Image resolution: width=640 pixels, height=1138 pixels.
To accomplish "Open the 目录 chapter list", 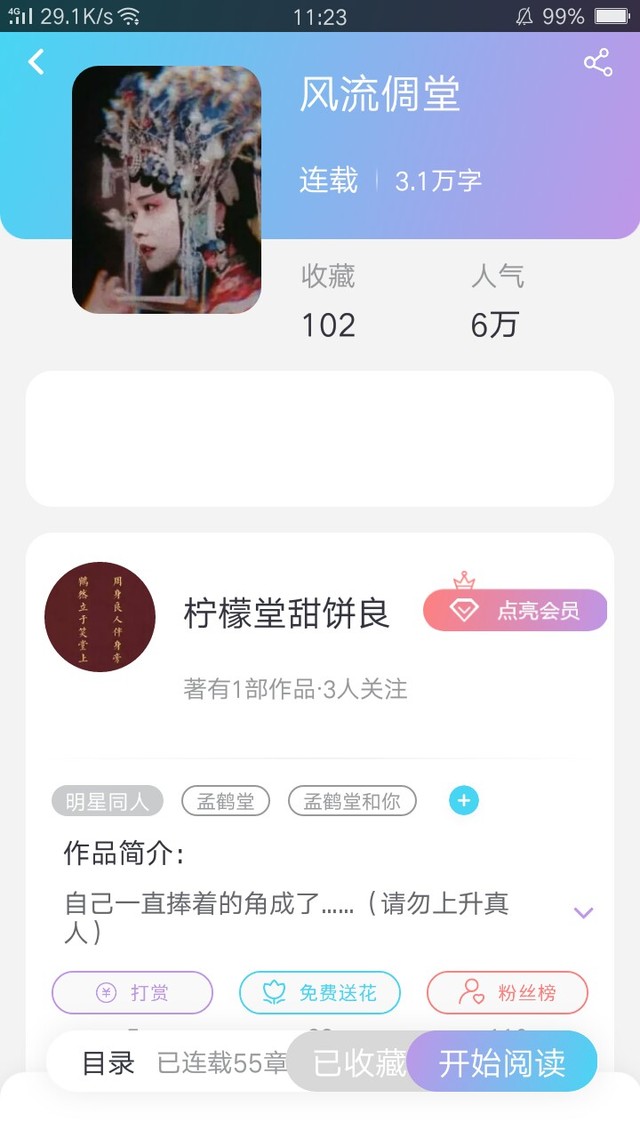I will point(109,1063).
